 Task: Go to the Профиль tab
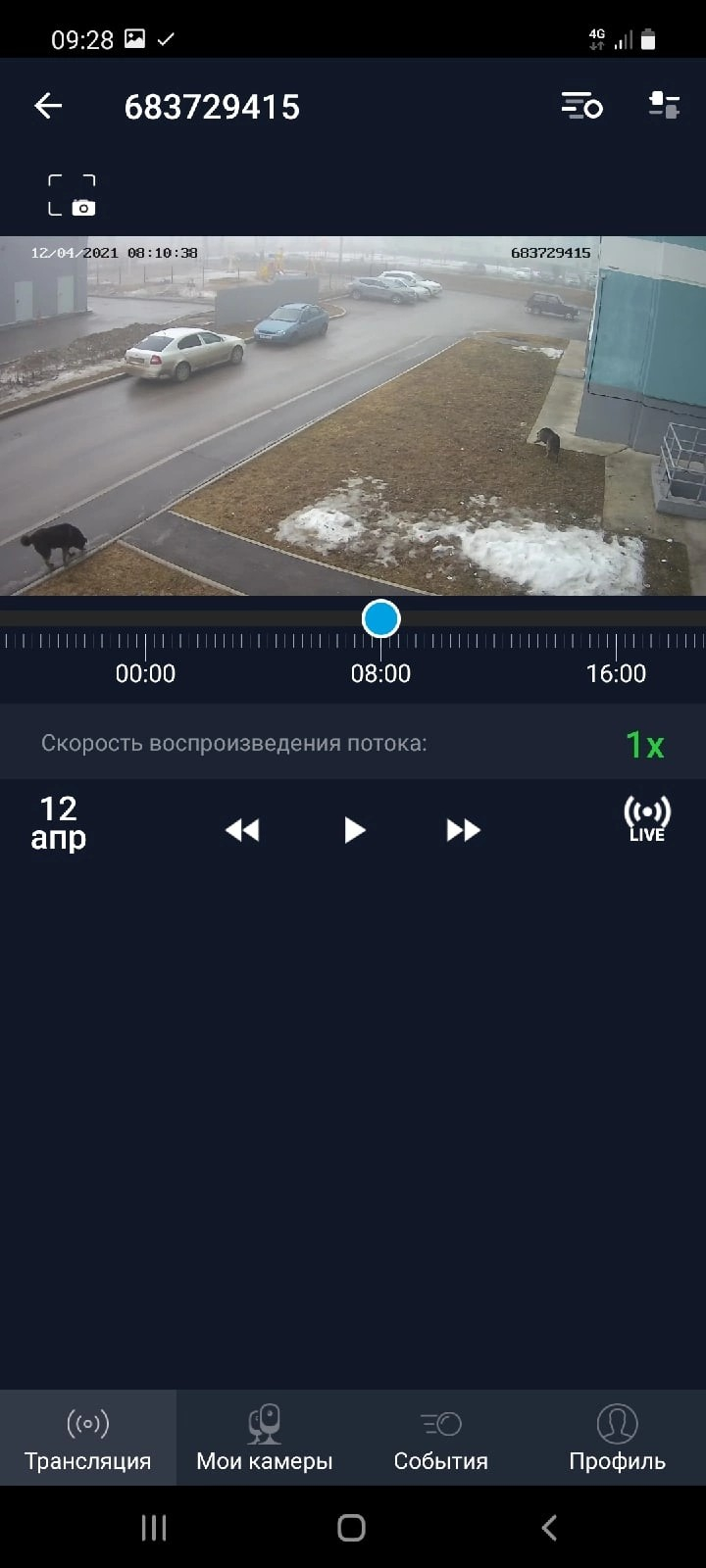coord(618,1438)
